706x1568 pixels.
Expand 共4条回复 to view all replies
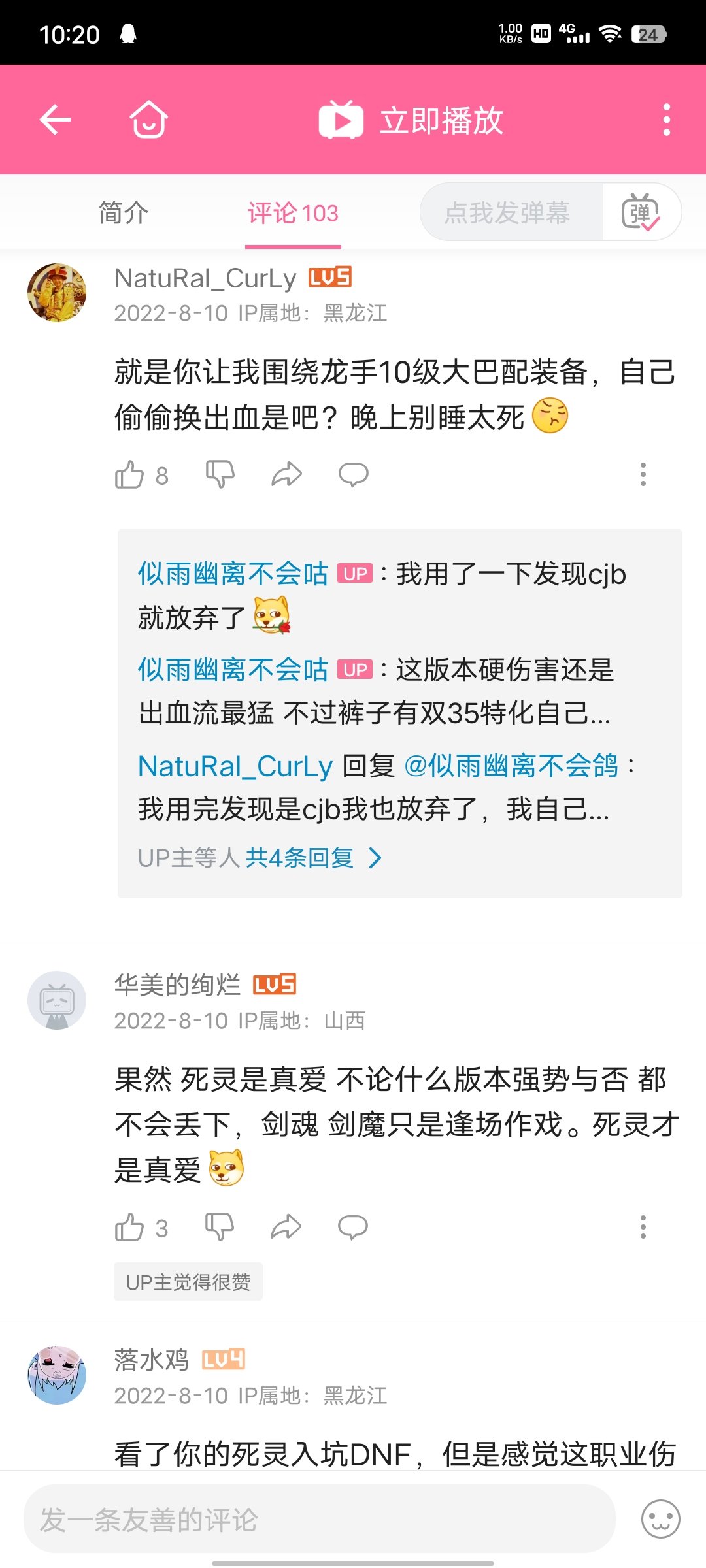click(x=313, y=858)
